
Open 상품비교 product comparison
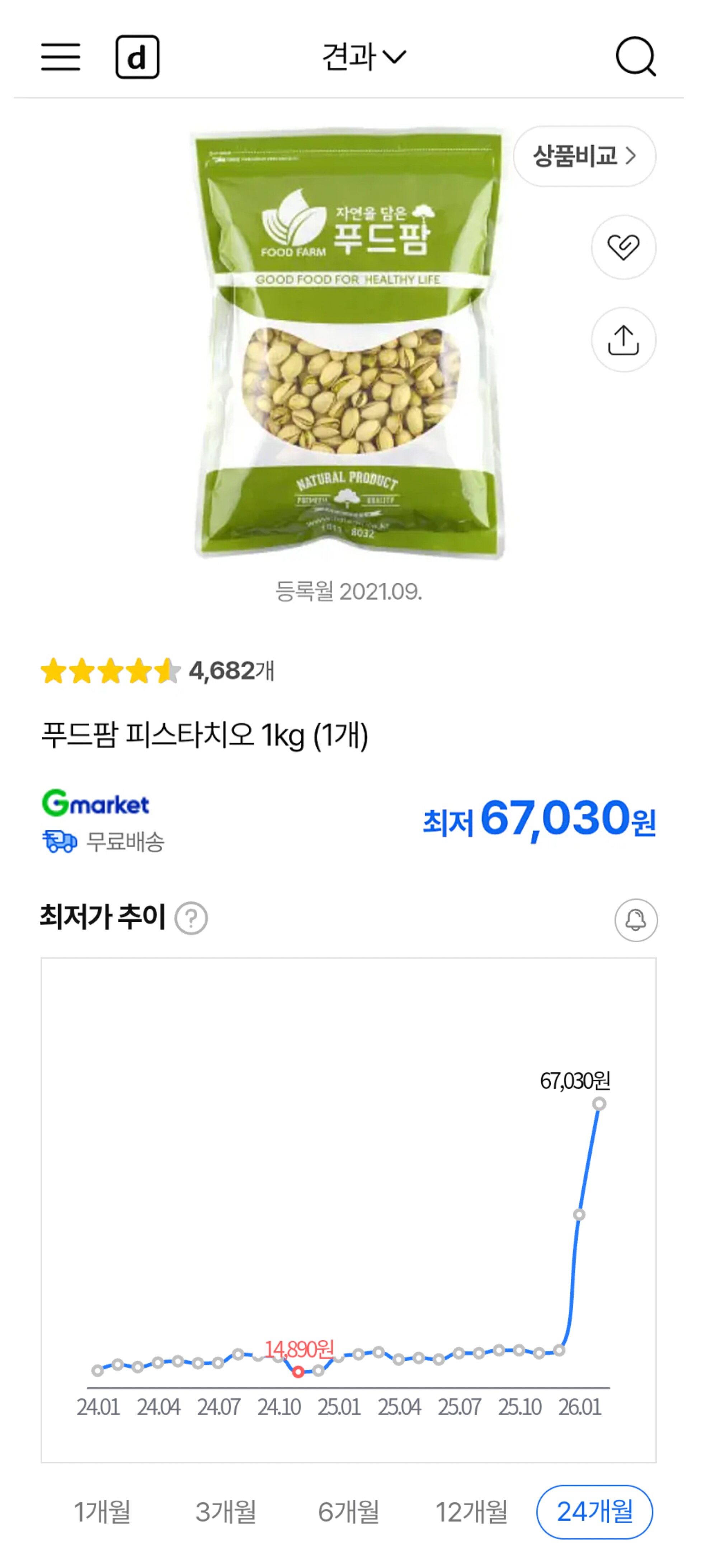[584, 156]
